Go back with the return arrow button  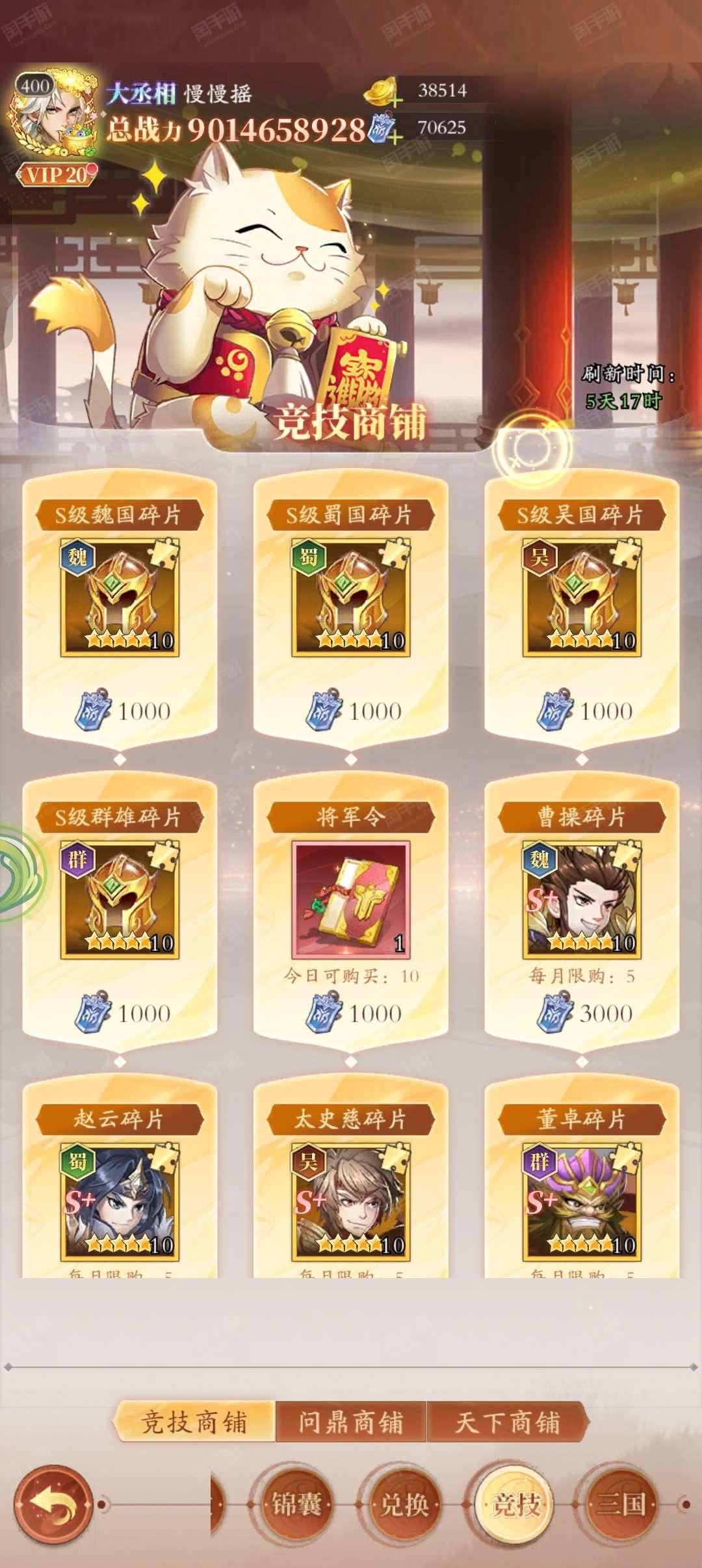coord(54,1504)
